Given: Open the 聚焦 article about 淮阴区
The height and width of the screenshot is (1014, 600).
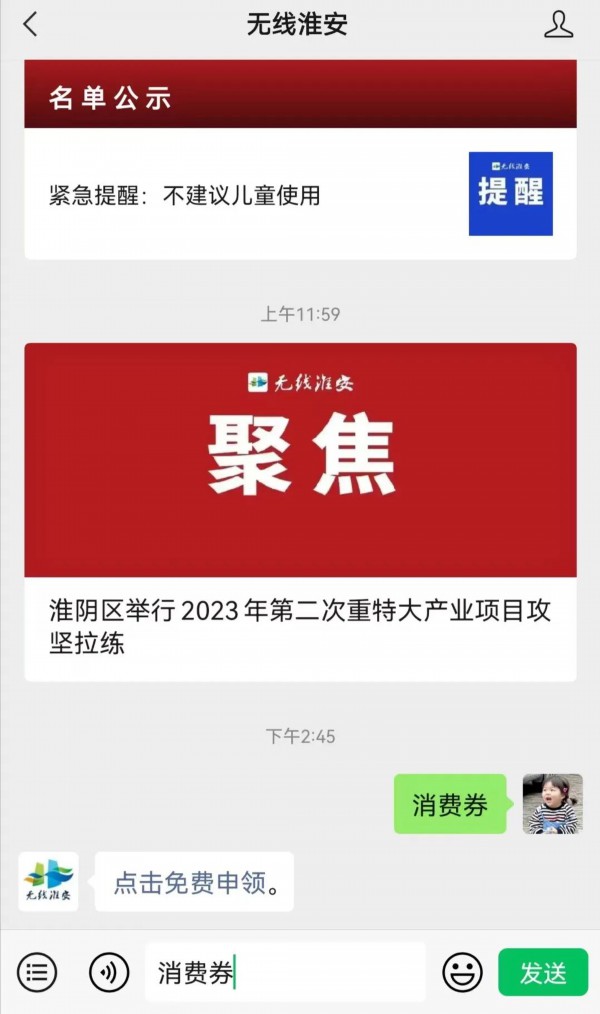Looking at the screenshot, I should (x=300, y=510).
